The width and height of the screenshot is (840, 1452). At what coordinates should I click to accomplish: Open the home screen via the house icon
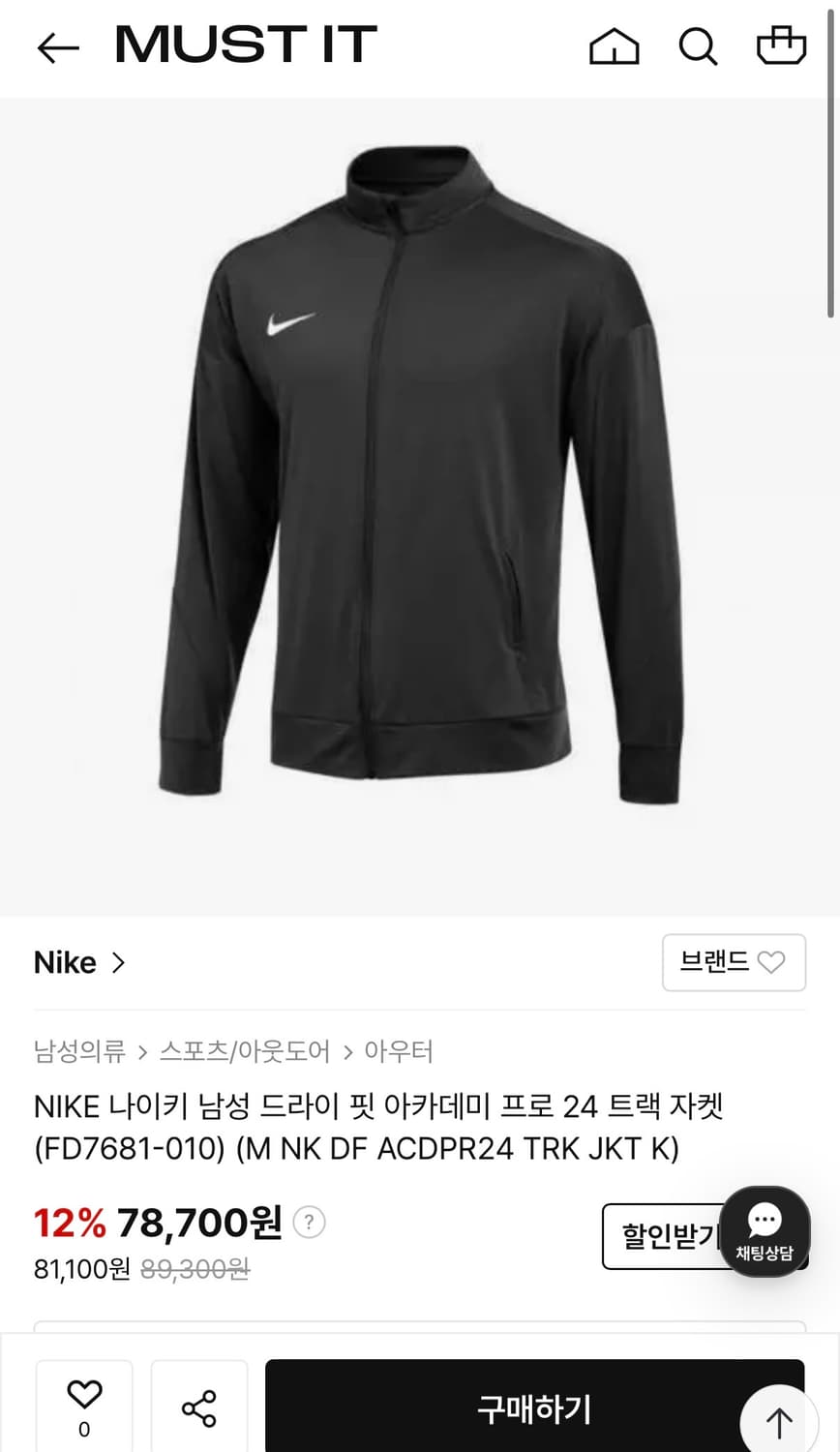pos(615,45)
